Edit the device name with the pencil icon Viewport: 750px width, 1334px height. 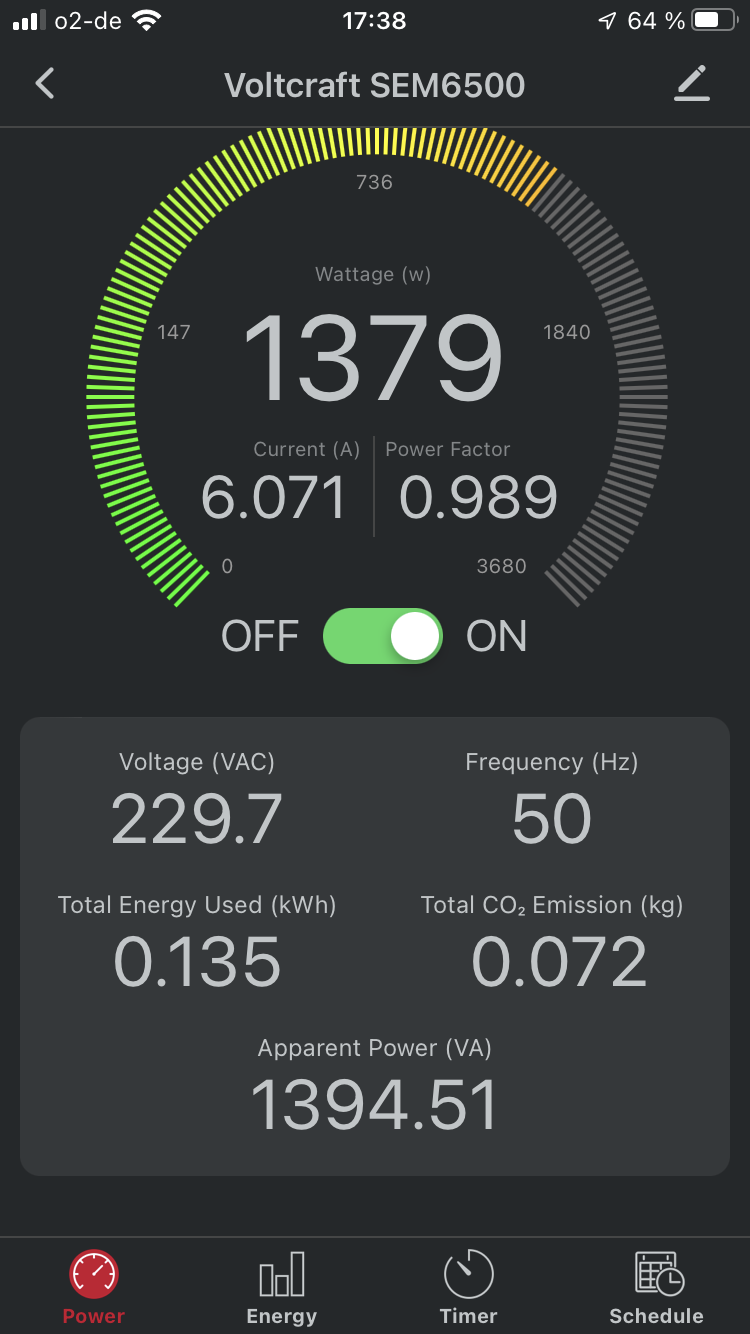click(692, 84)
